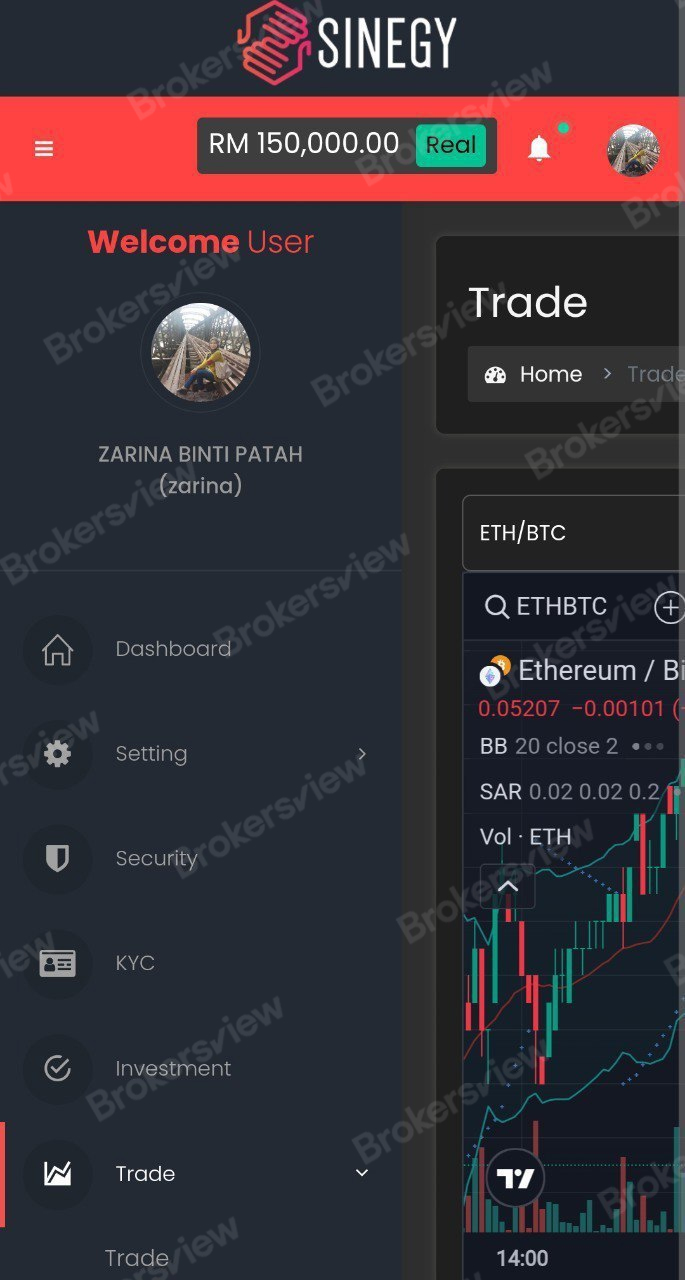Open the notifications bell
The height and width of the screenshot is (1280, 685).
pyautogui.click(x=539, y=149)
